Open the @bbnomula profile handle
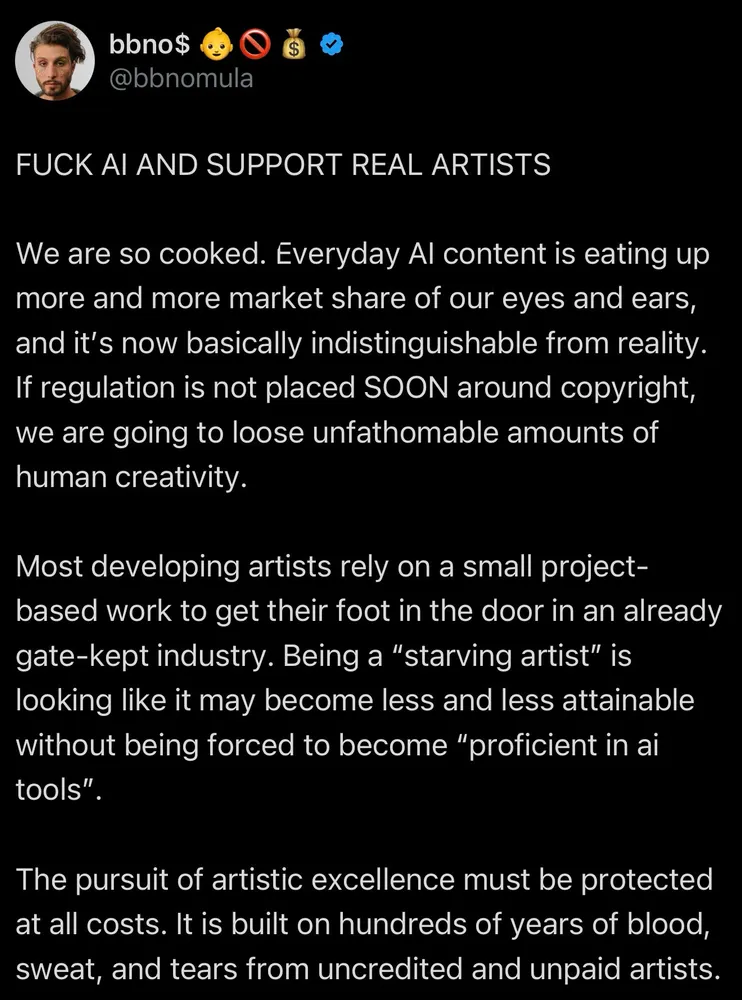This screenshot has width=742, height=1000. click(x=180, y=78)
